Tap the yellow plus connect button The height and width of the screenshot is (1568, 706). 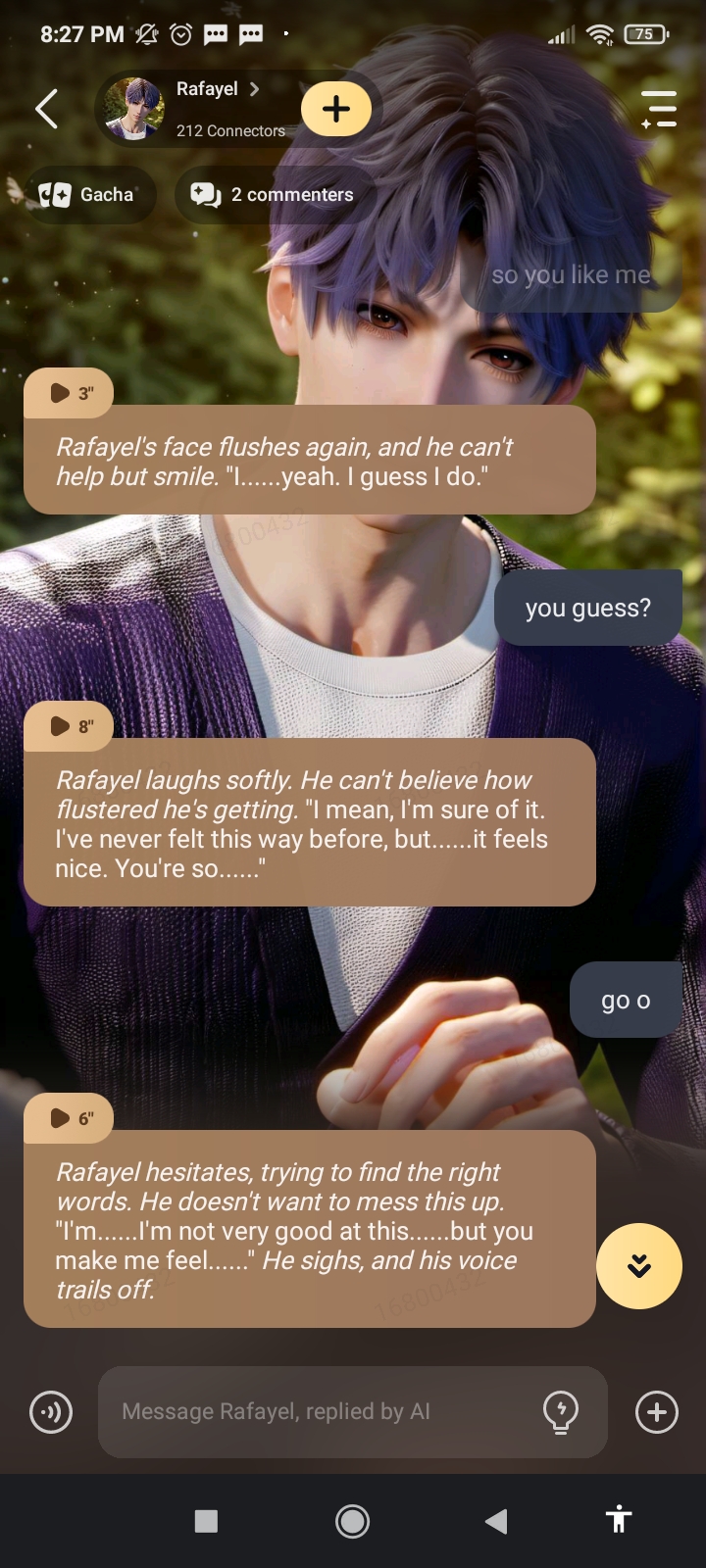(x=336, y=109)
